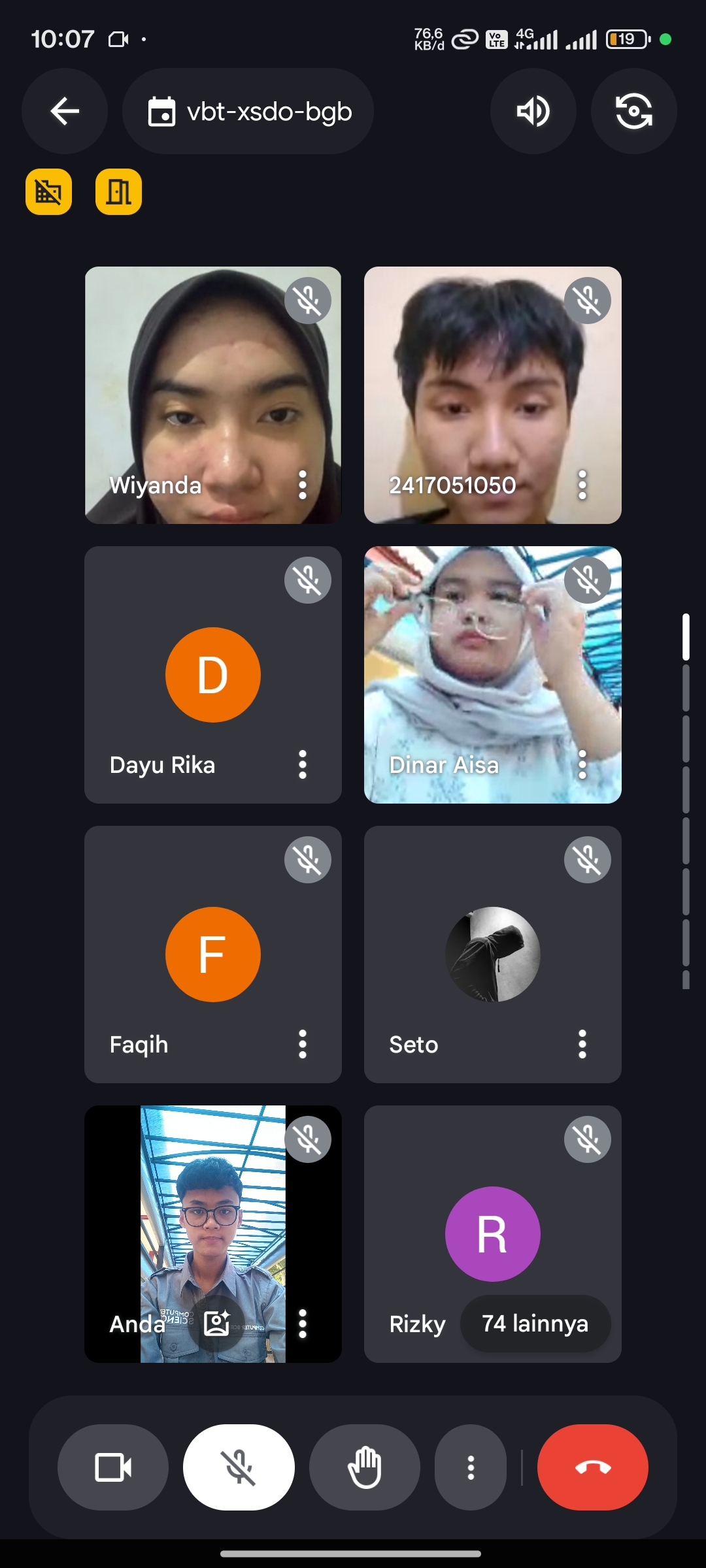Unmute your microphone
This screenshot has height=1568, width=706.
click(239, 1467)
